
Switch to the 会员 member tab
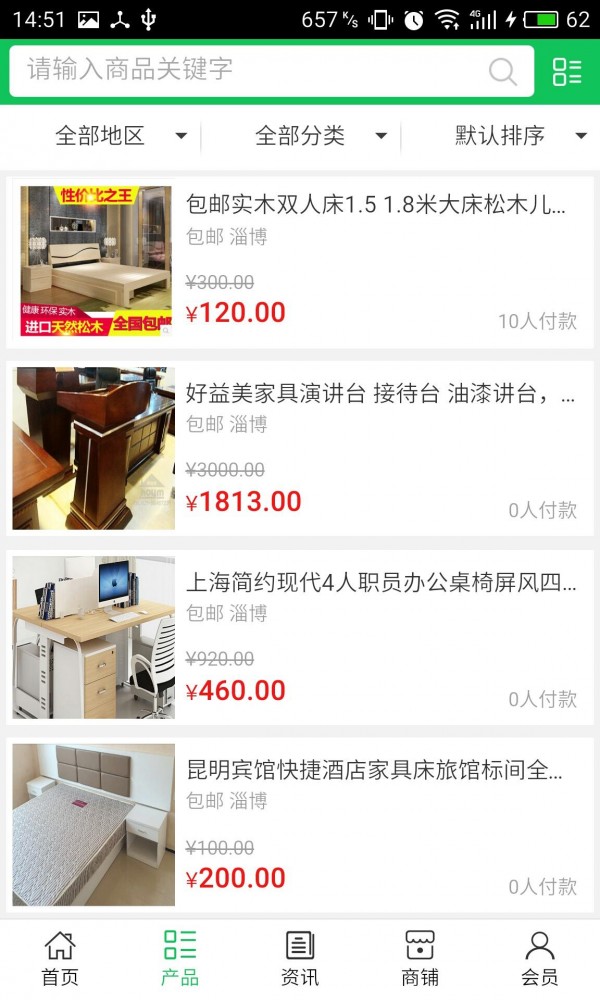click(x=540, y=958)
